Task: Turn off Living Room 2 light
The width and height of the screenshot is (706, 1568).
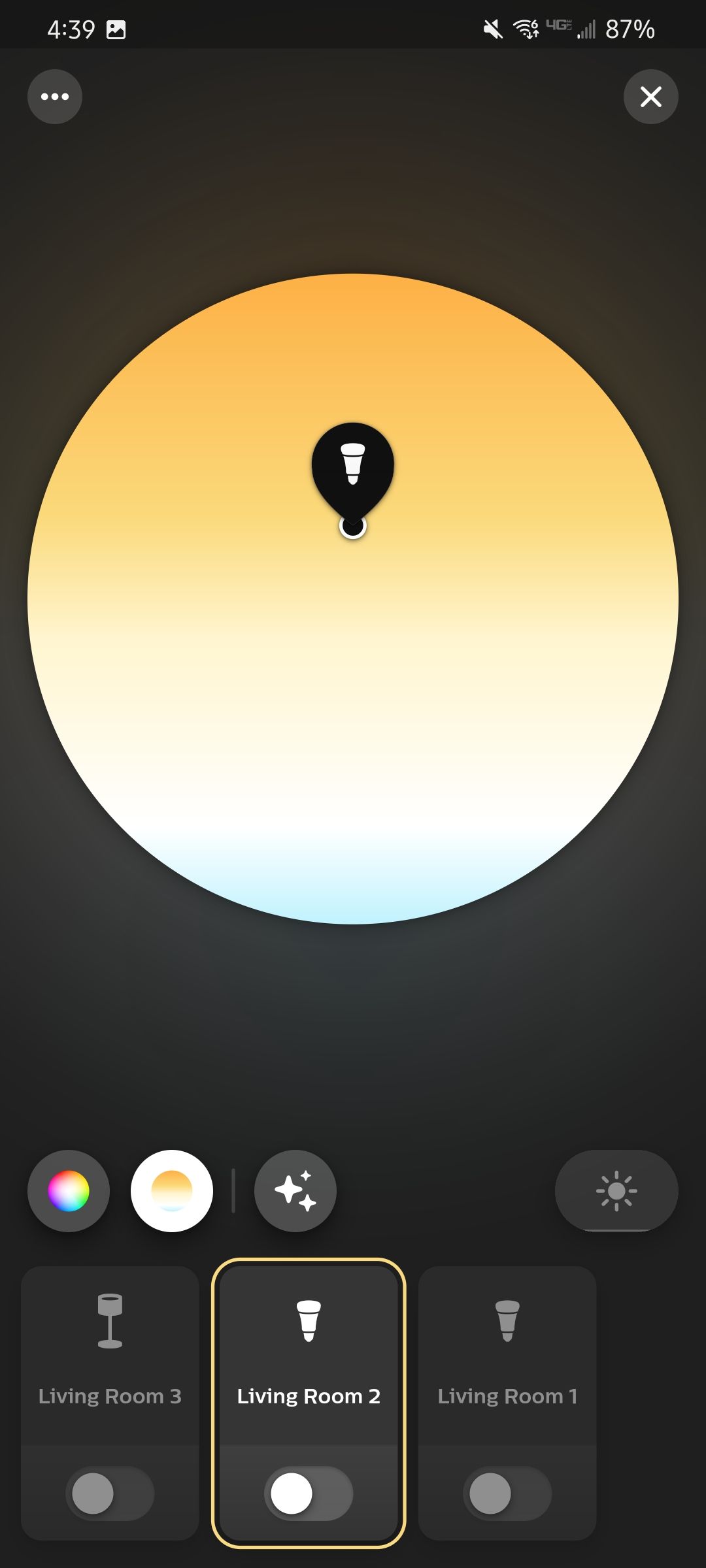Action: (309, 1493)
